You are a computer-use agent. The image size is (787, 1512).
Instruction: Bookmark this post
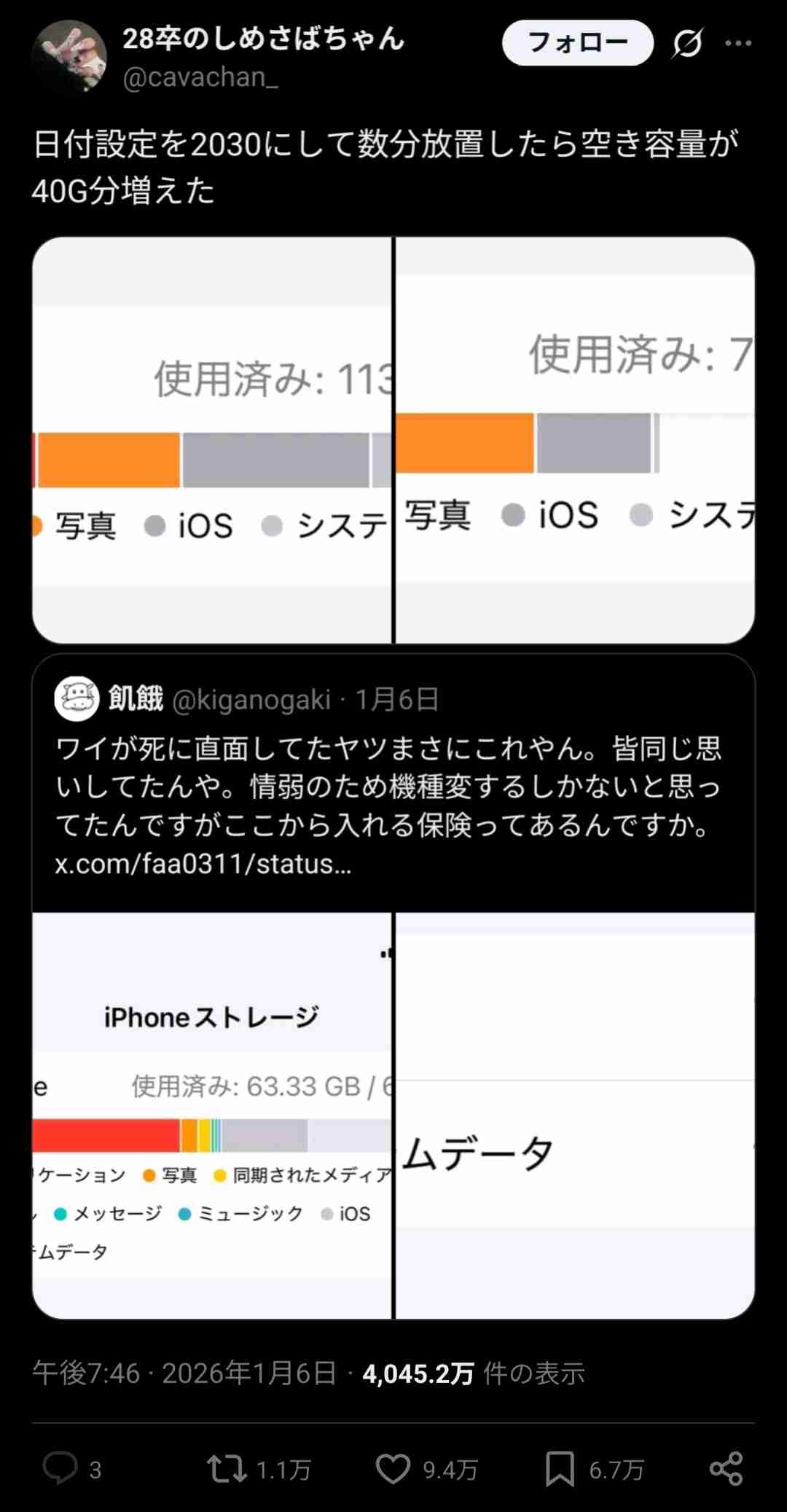point(560,1468)
